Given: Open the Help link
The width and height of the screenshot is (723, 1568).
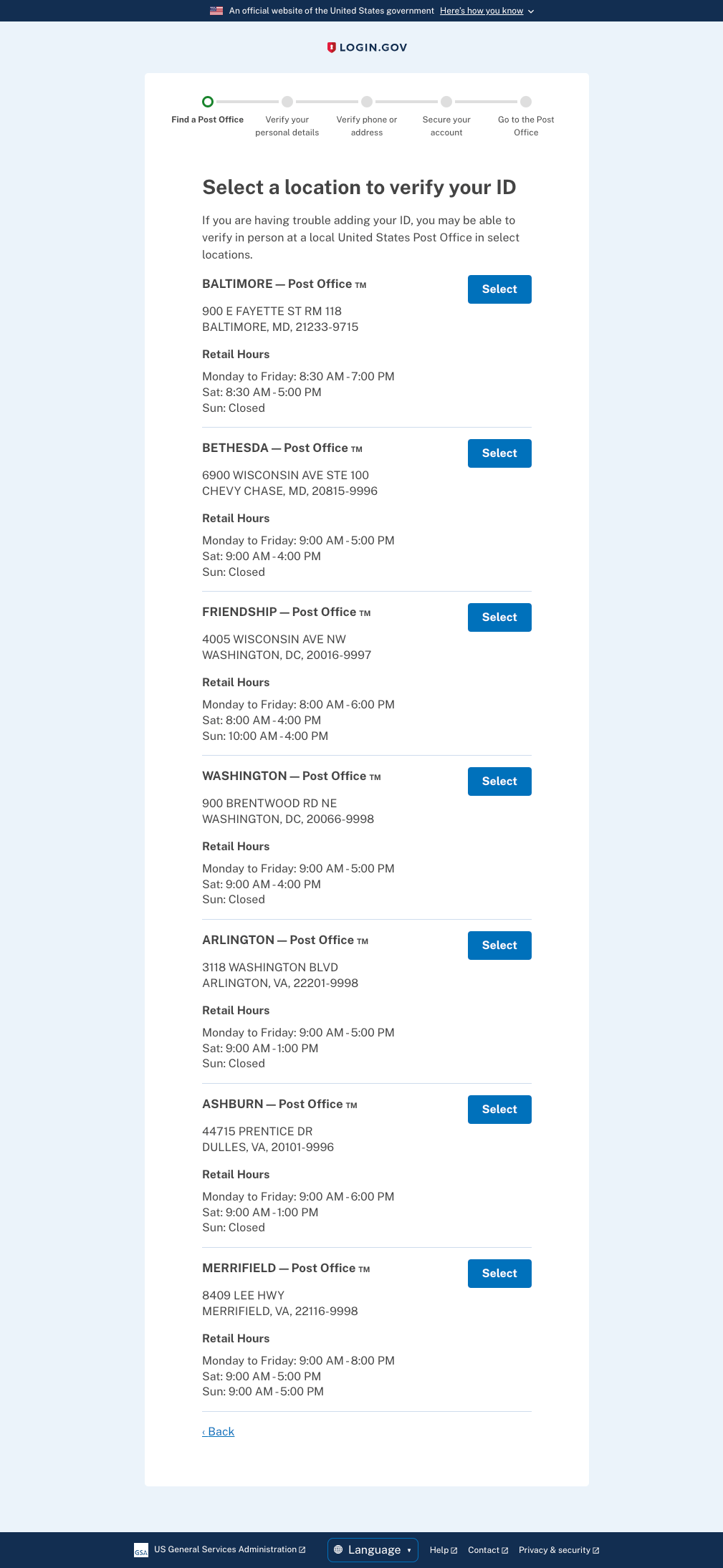Looking at the screenshot, I should coord(444,1550).
